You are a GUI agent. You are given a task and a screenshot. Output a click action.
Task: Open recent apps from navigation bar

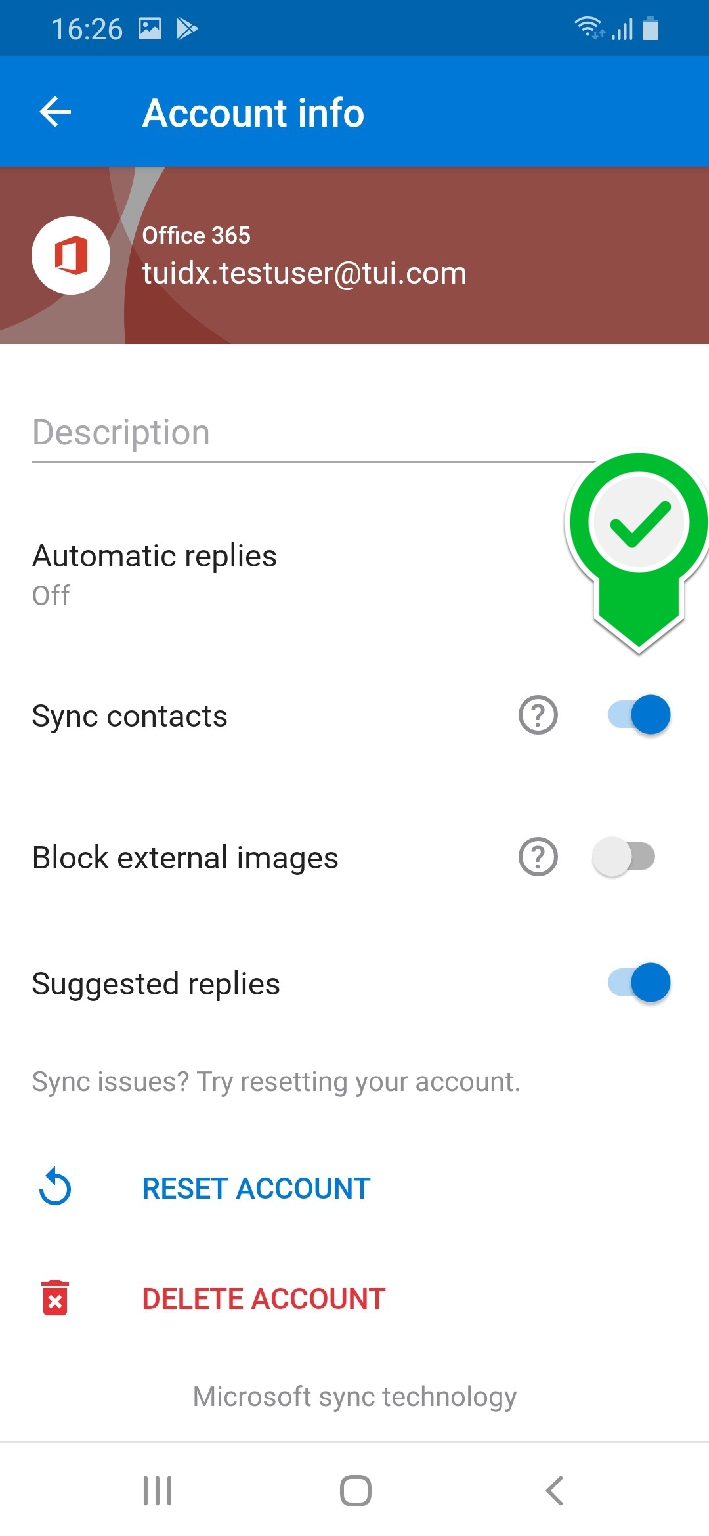pos(157,1490)
